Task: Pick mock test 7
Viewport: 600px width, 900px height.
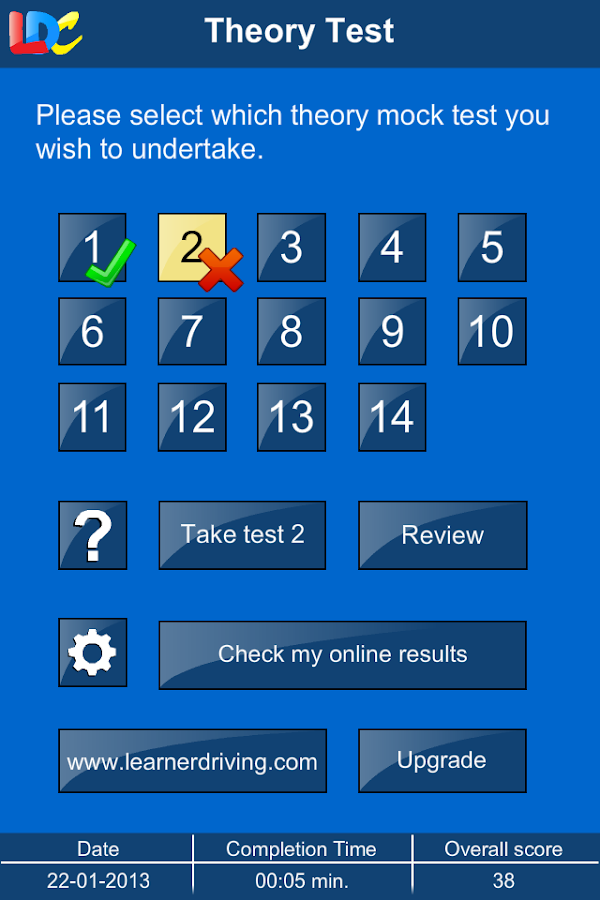Action: [192, 331]
